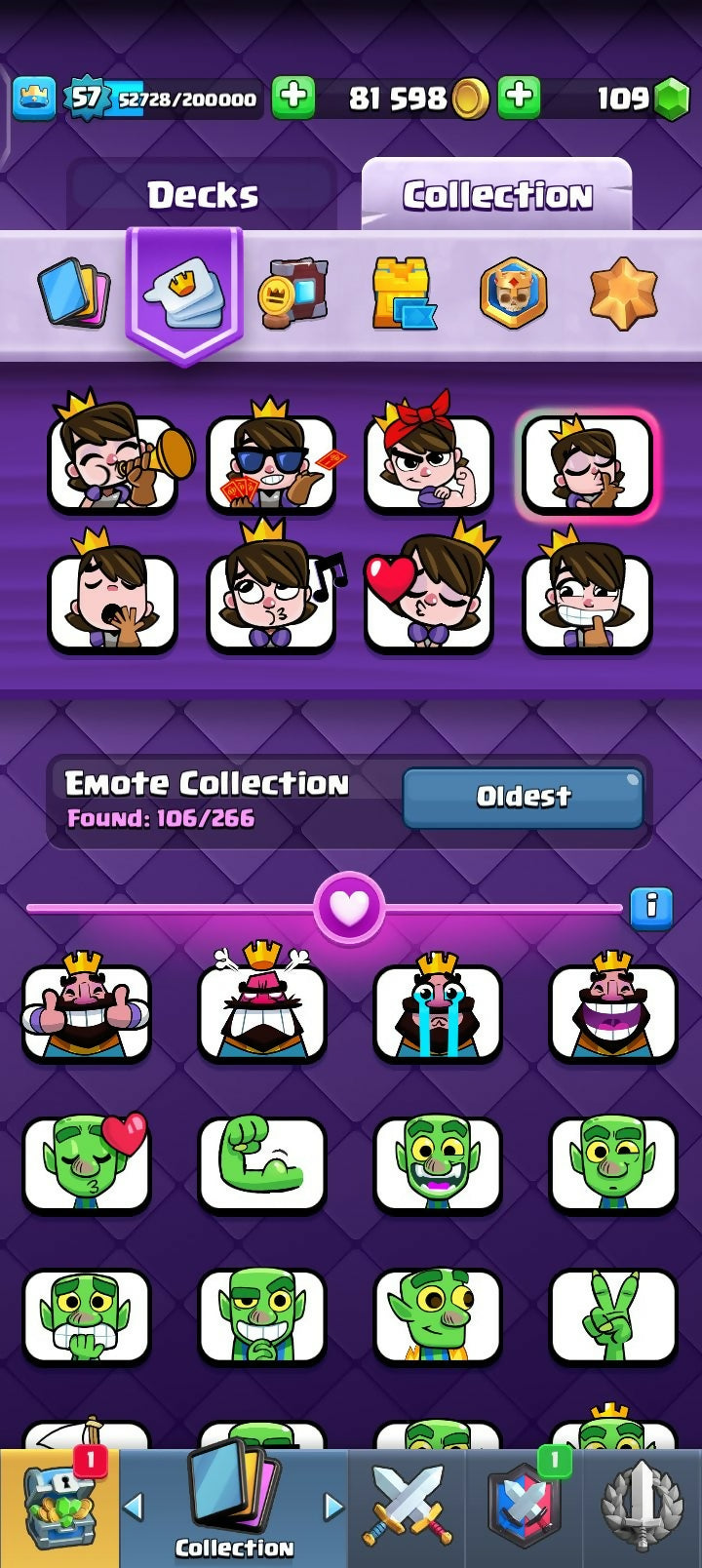Add more gold with the plus button
Viewport: 702px width, 1568px height.
[519, 98]
